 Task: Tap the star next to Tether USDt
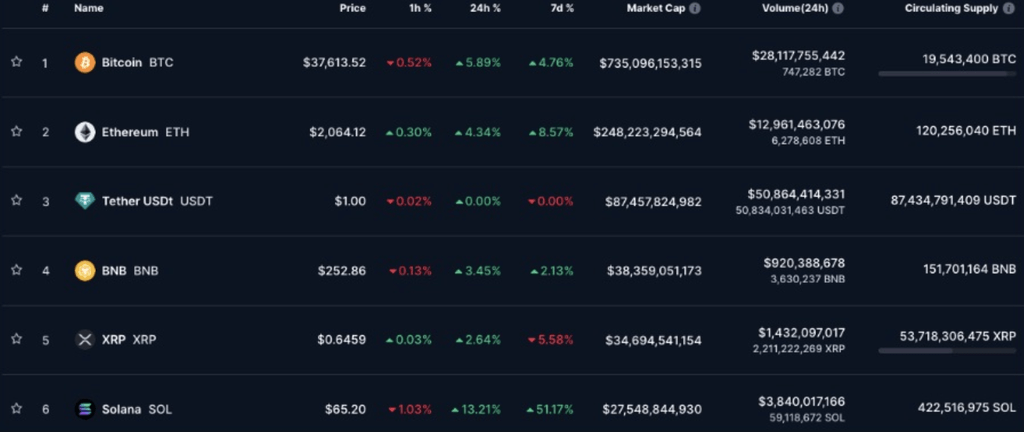click(x=16, y=200)
